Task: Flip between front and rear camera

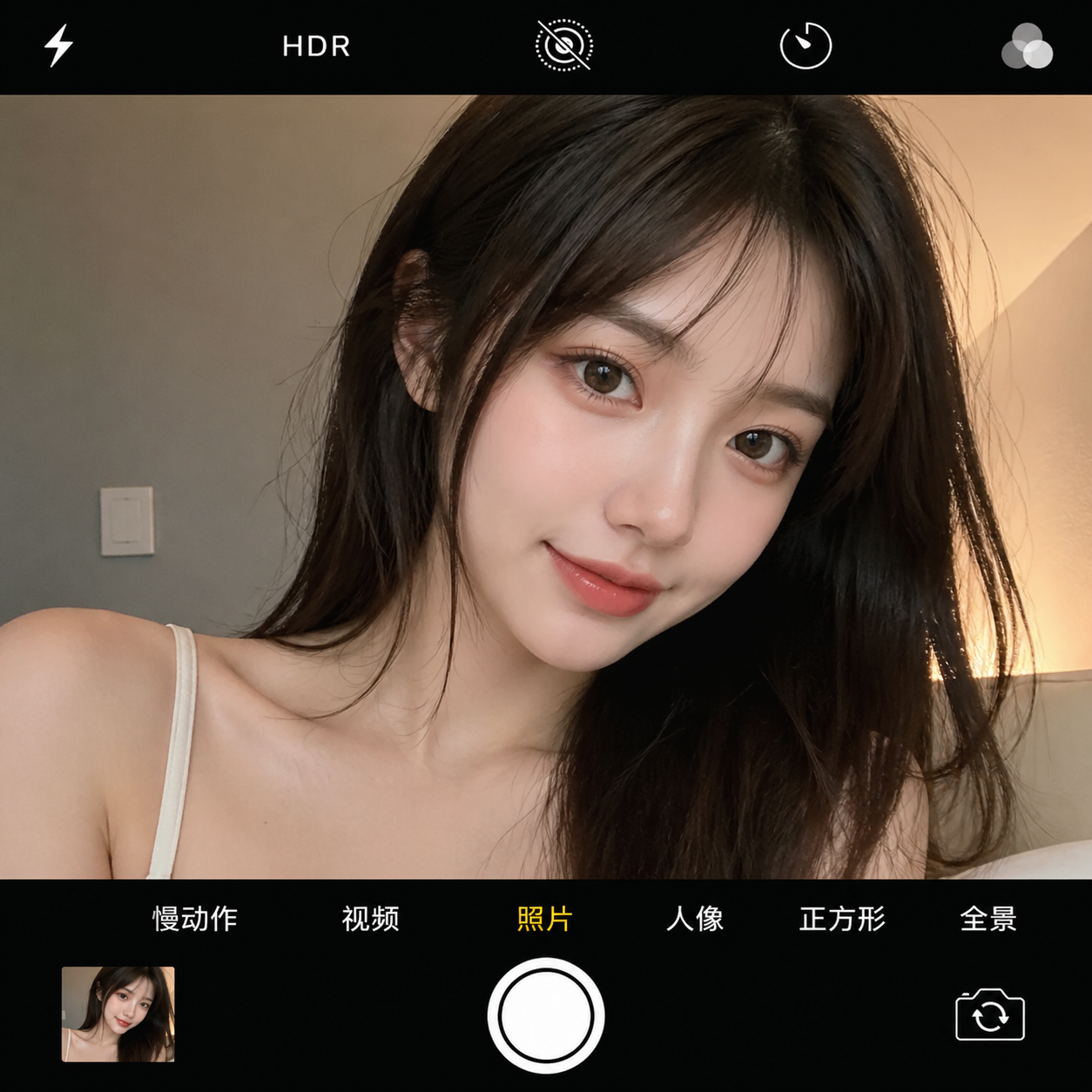Action: tap(990, 1014)
